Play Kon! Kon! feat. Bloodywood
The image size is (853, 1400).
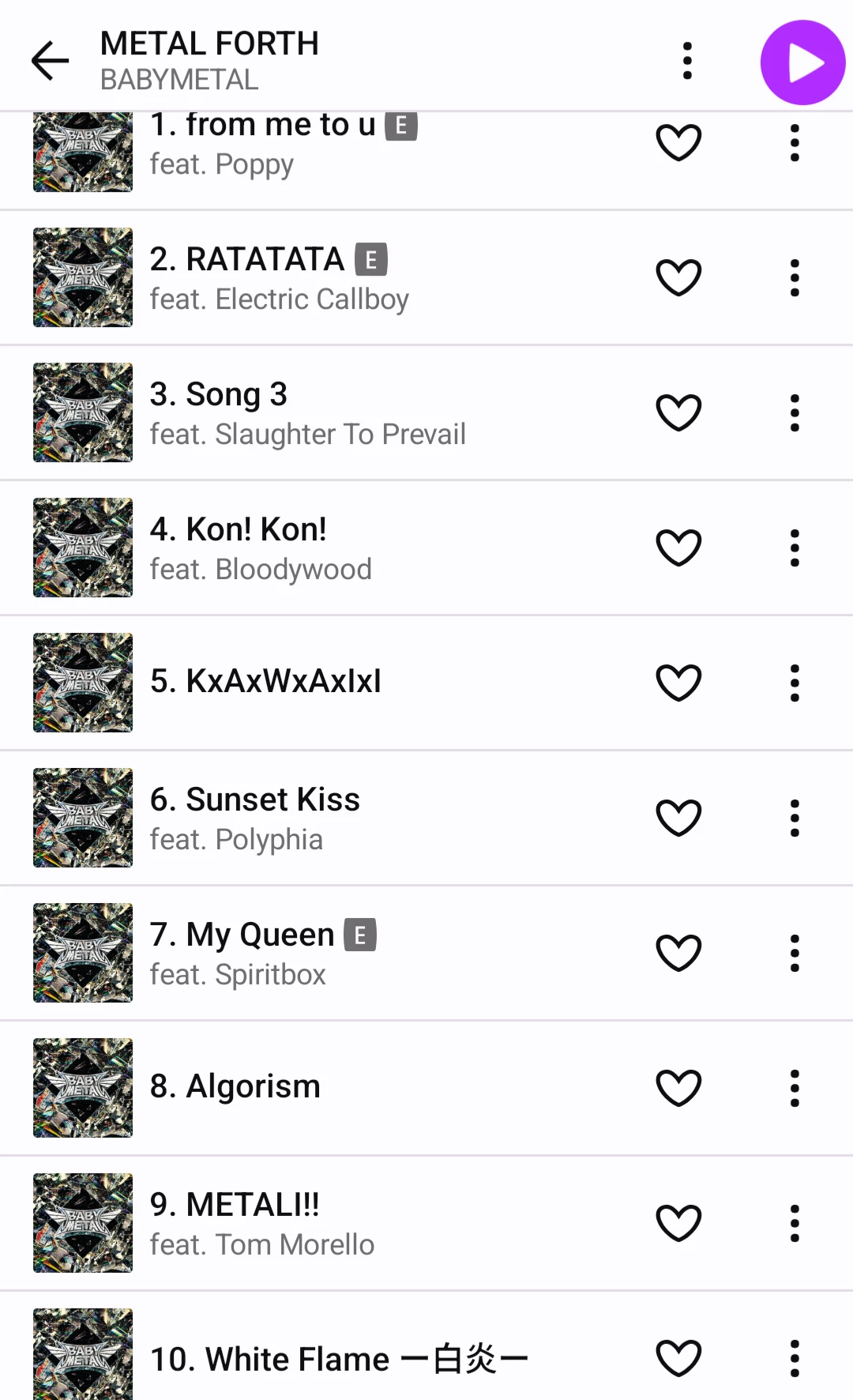pyautogui.click(x=316, y=548)
